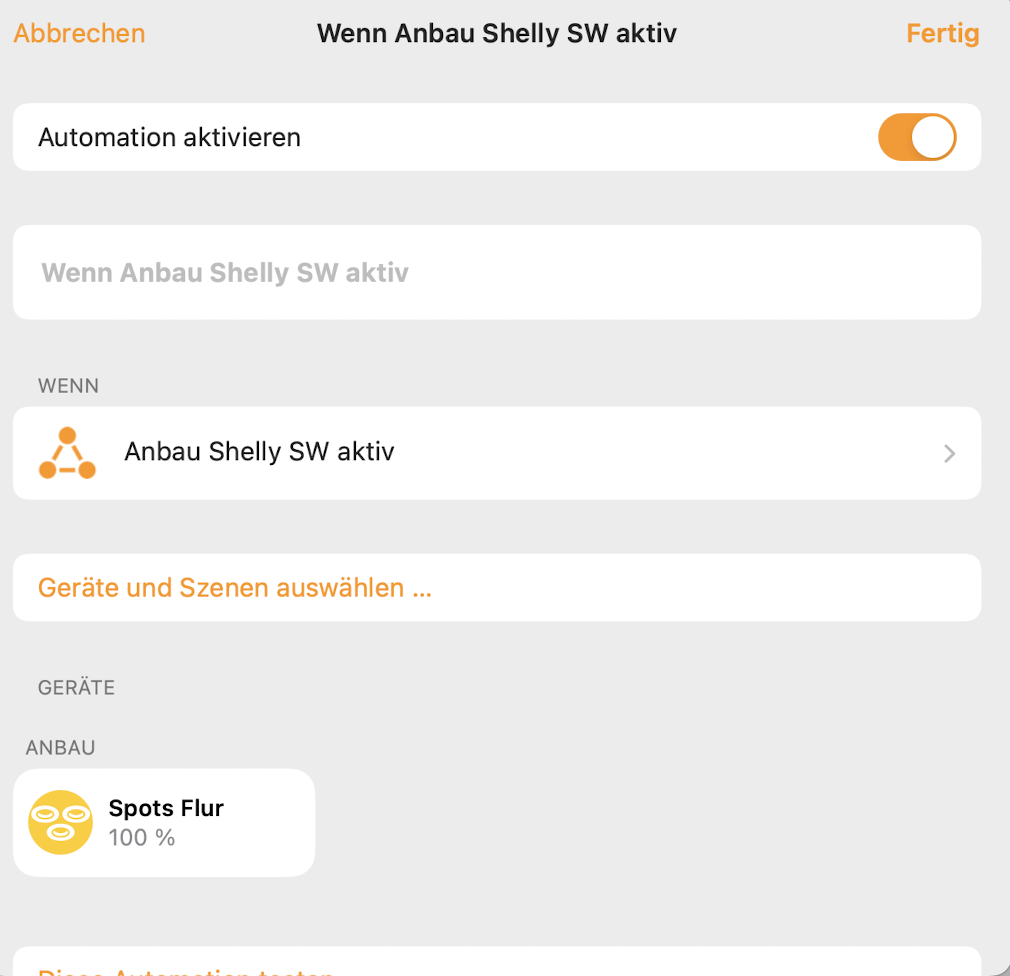Tap Diese Automation testen

186,968
